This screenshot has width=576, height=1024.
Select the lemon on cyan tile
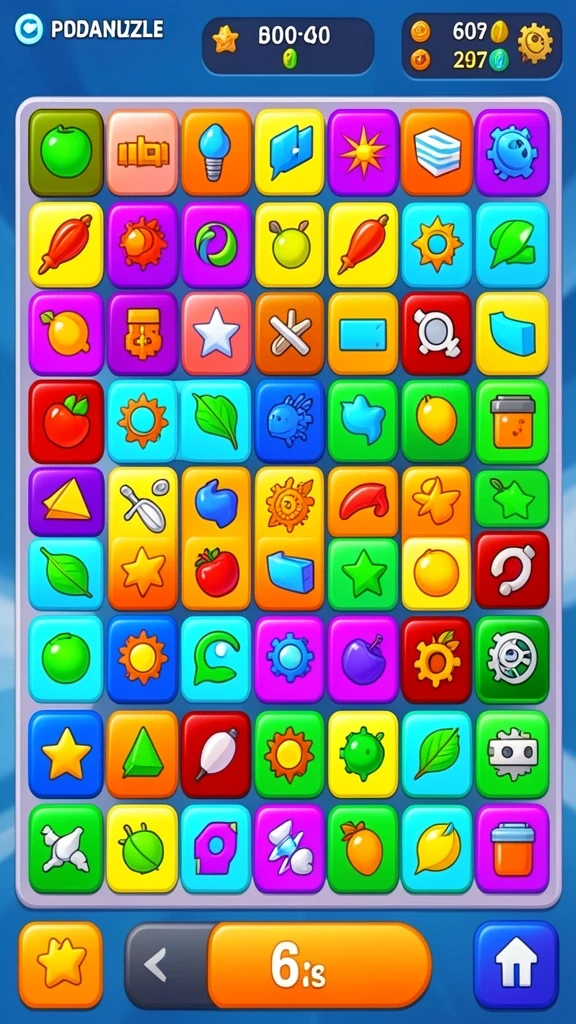[437, 848]
